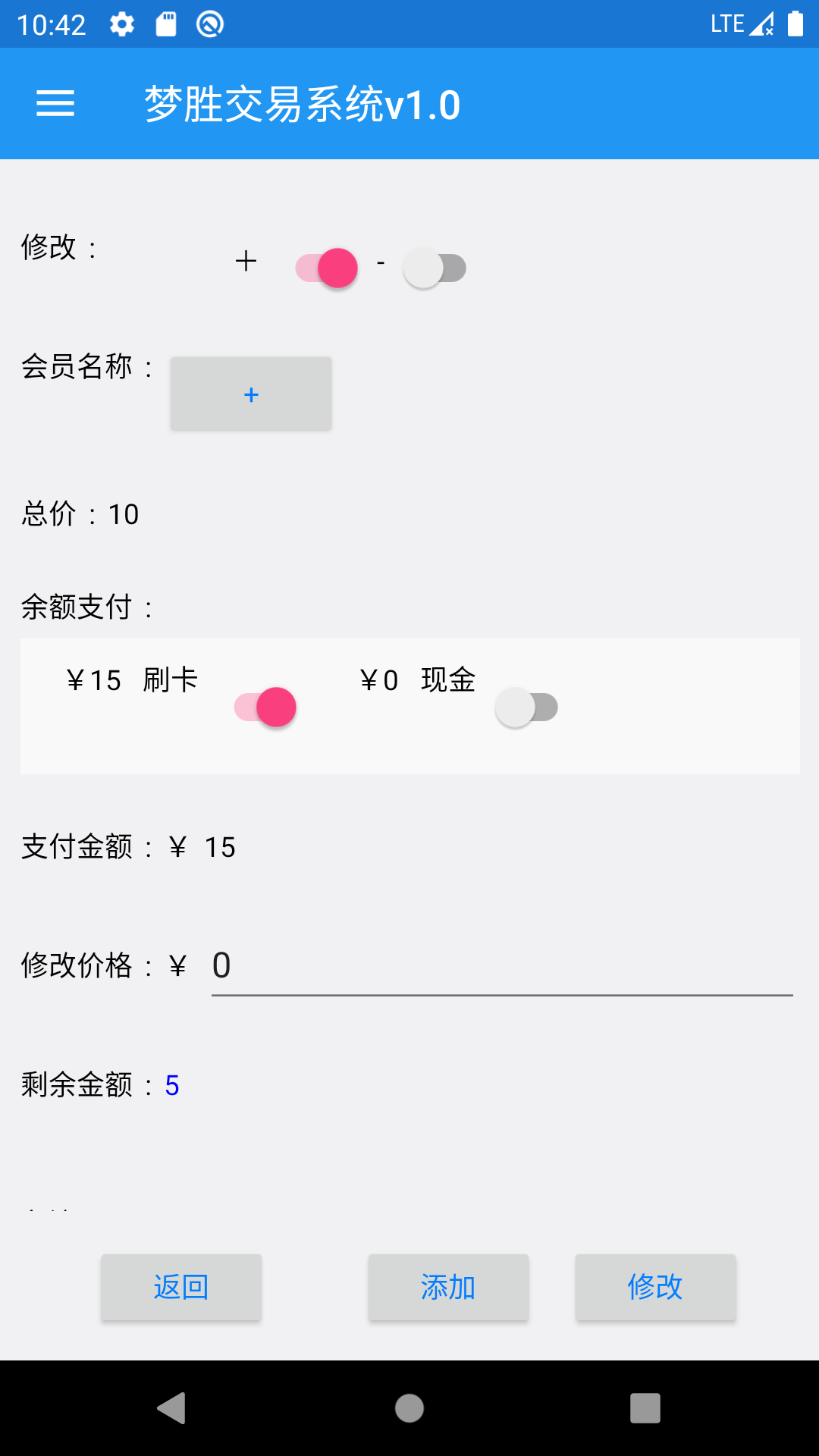Tap the 添加 button

[x=448, y=1287]
